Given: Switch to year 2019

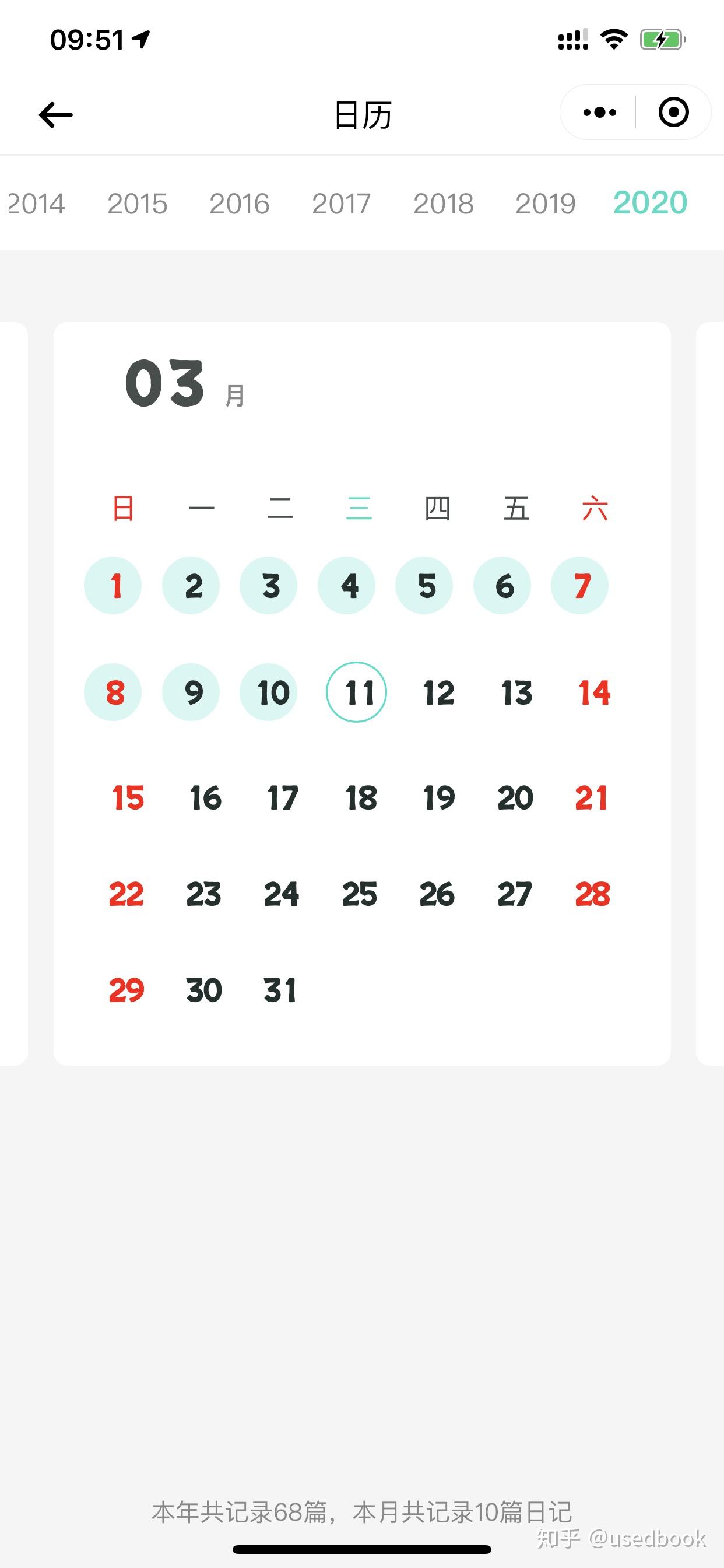Looking at the screenshot, I should [545, 204].
